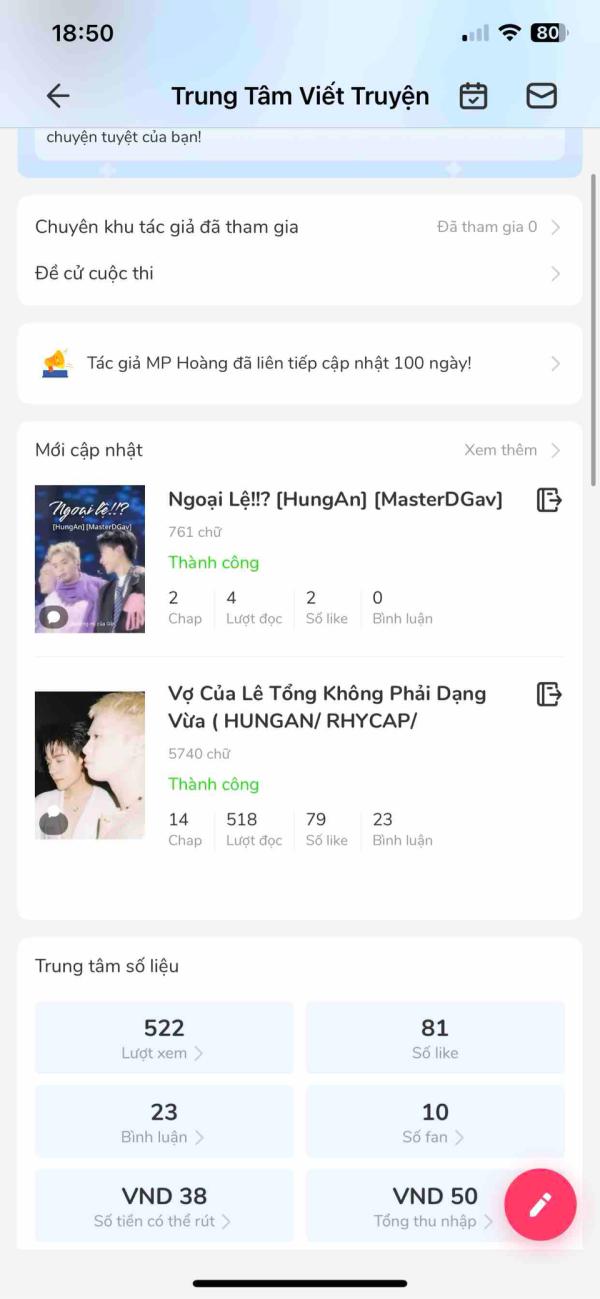Tap the export icon beside Ngoại Lệ!!?
Image resolution: width=600 pixels, height=1299 pixels.
point(549,500)
